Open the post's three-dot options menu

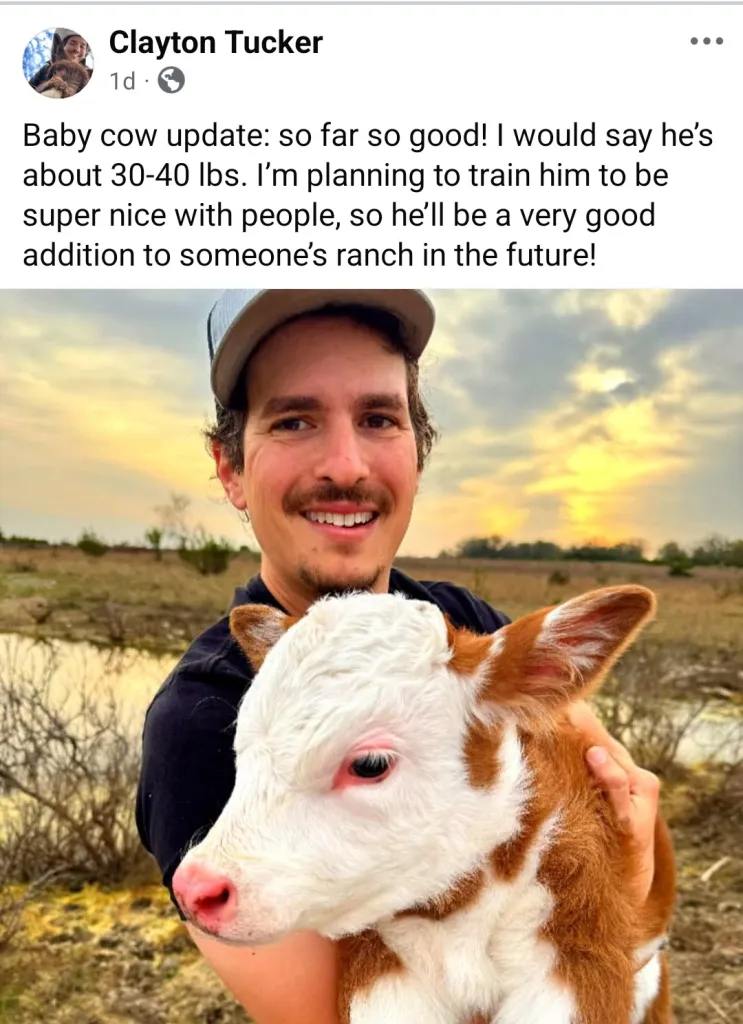point(706,41)
